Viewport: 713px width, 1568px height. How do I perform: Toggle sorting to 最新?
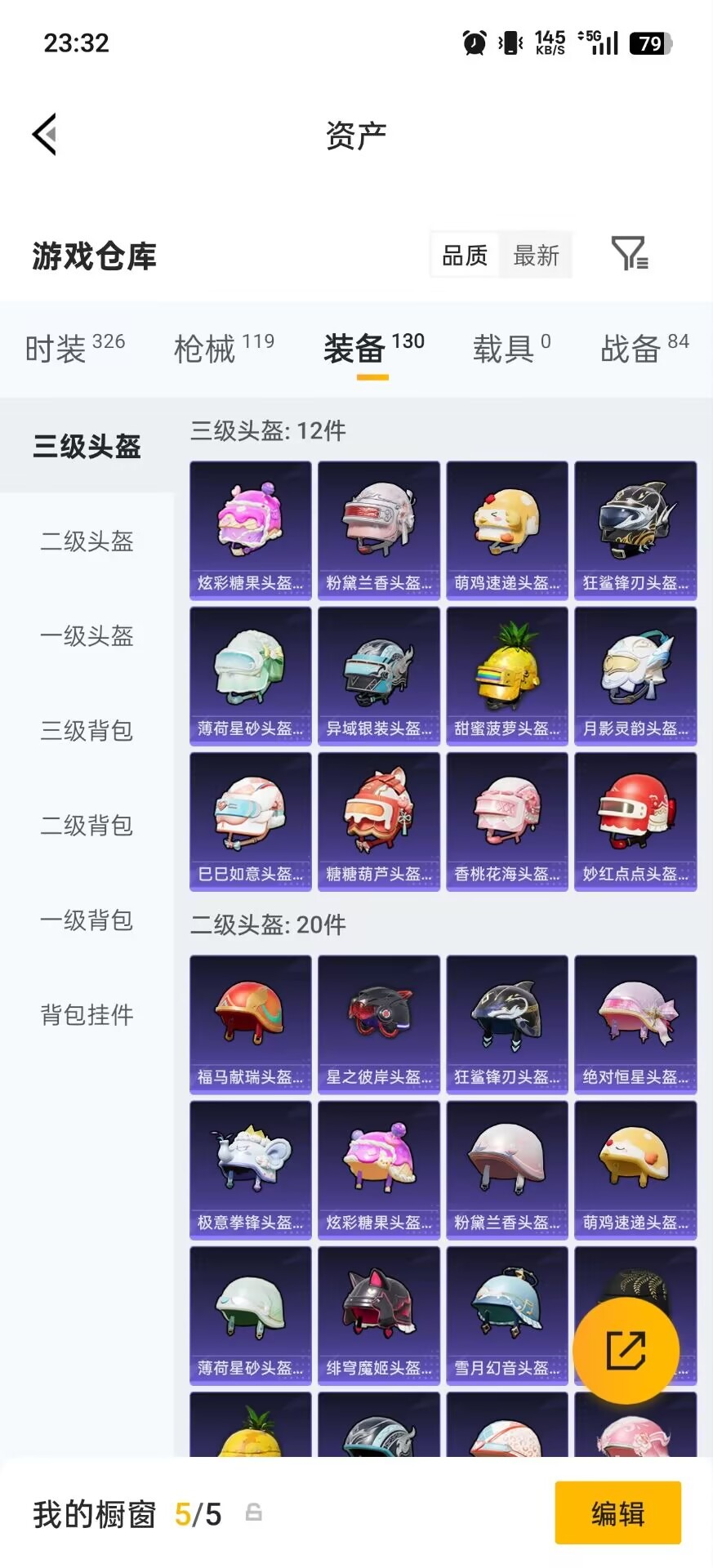point(536,256)
